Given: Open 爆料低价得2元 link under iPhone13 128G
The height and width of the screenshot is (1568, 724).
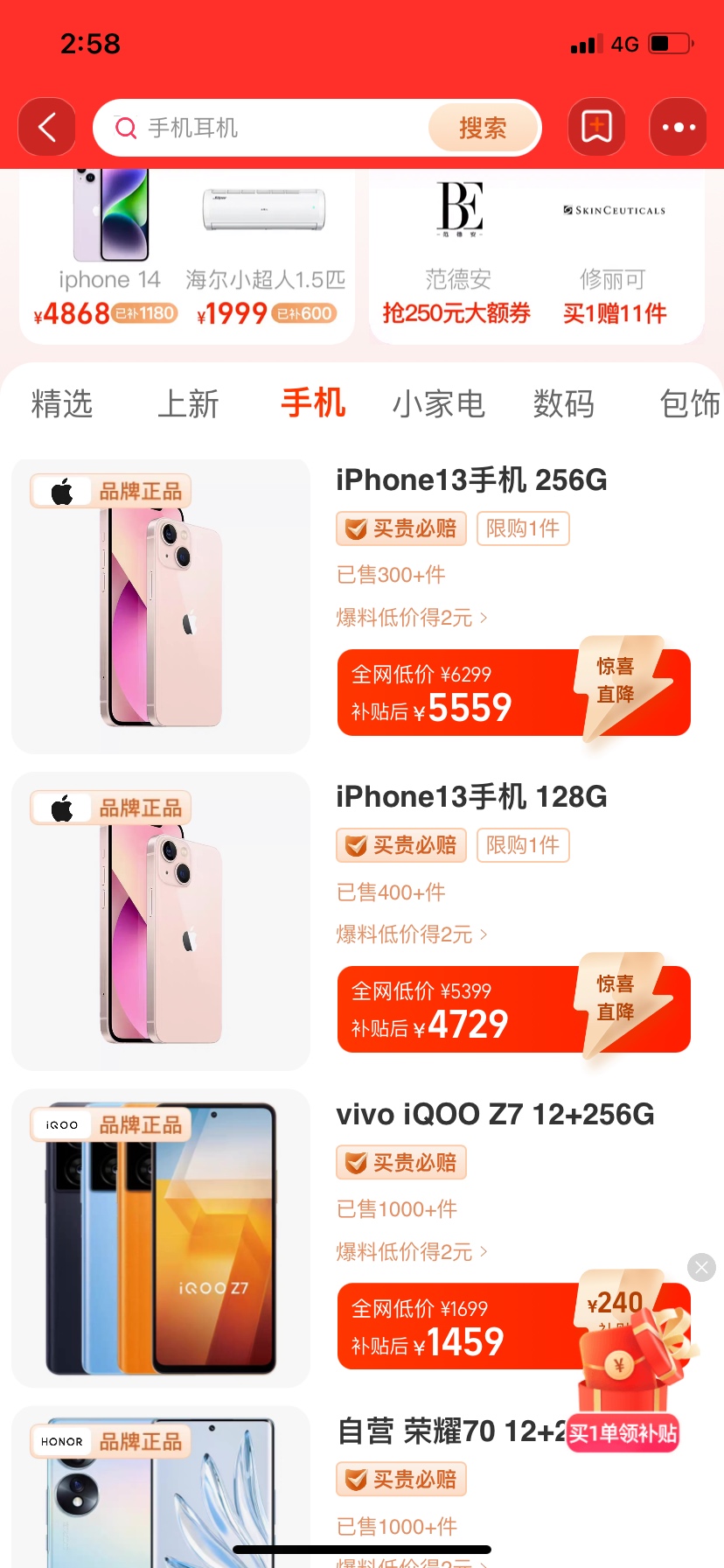Looking at the screenshot, I should pos(412,934).
